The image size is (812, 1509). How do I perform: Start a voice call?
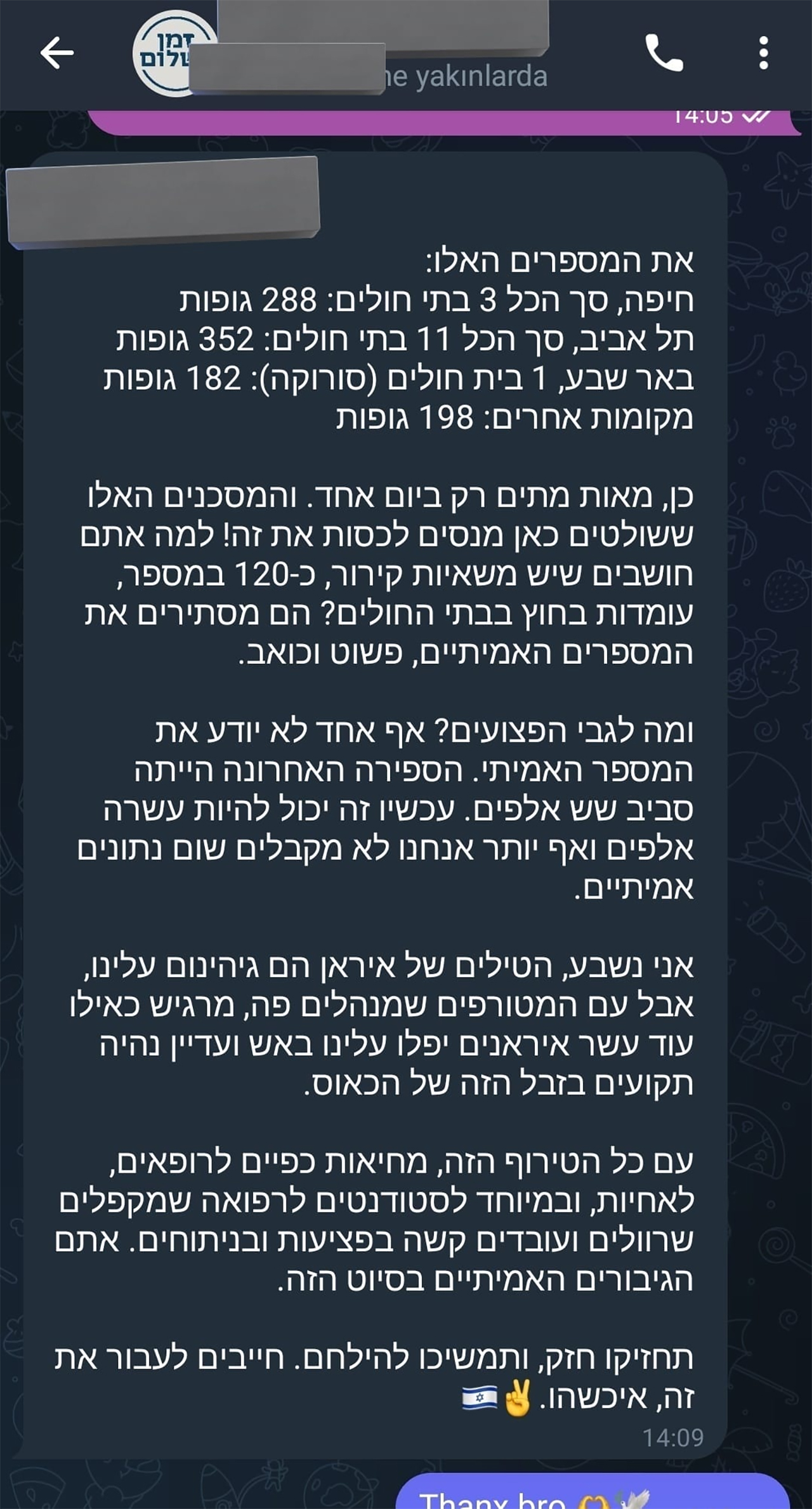click(664, 53)
